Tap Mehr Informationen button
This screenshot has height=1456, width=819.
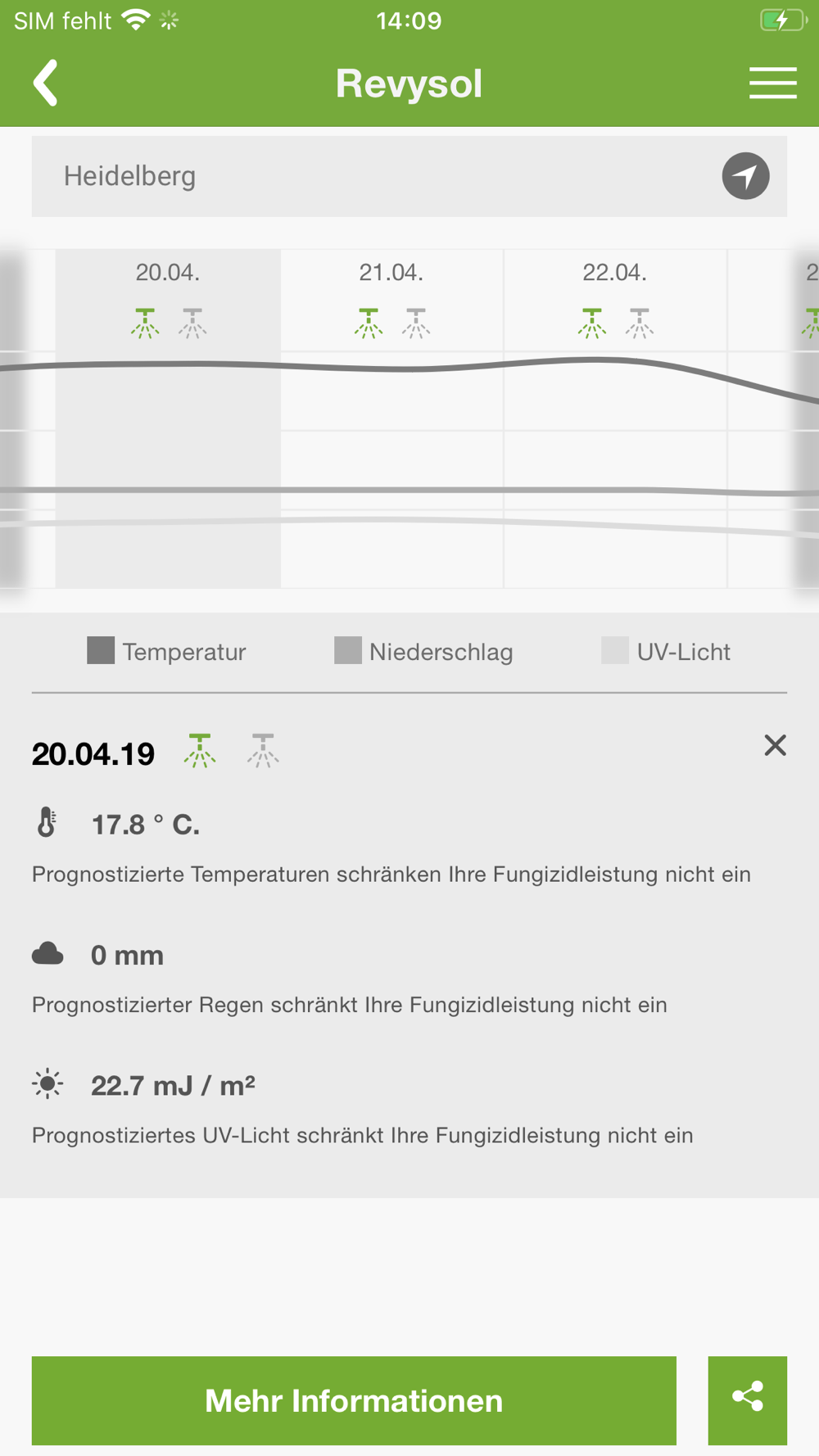[354, 1400]
